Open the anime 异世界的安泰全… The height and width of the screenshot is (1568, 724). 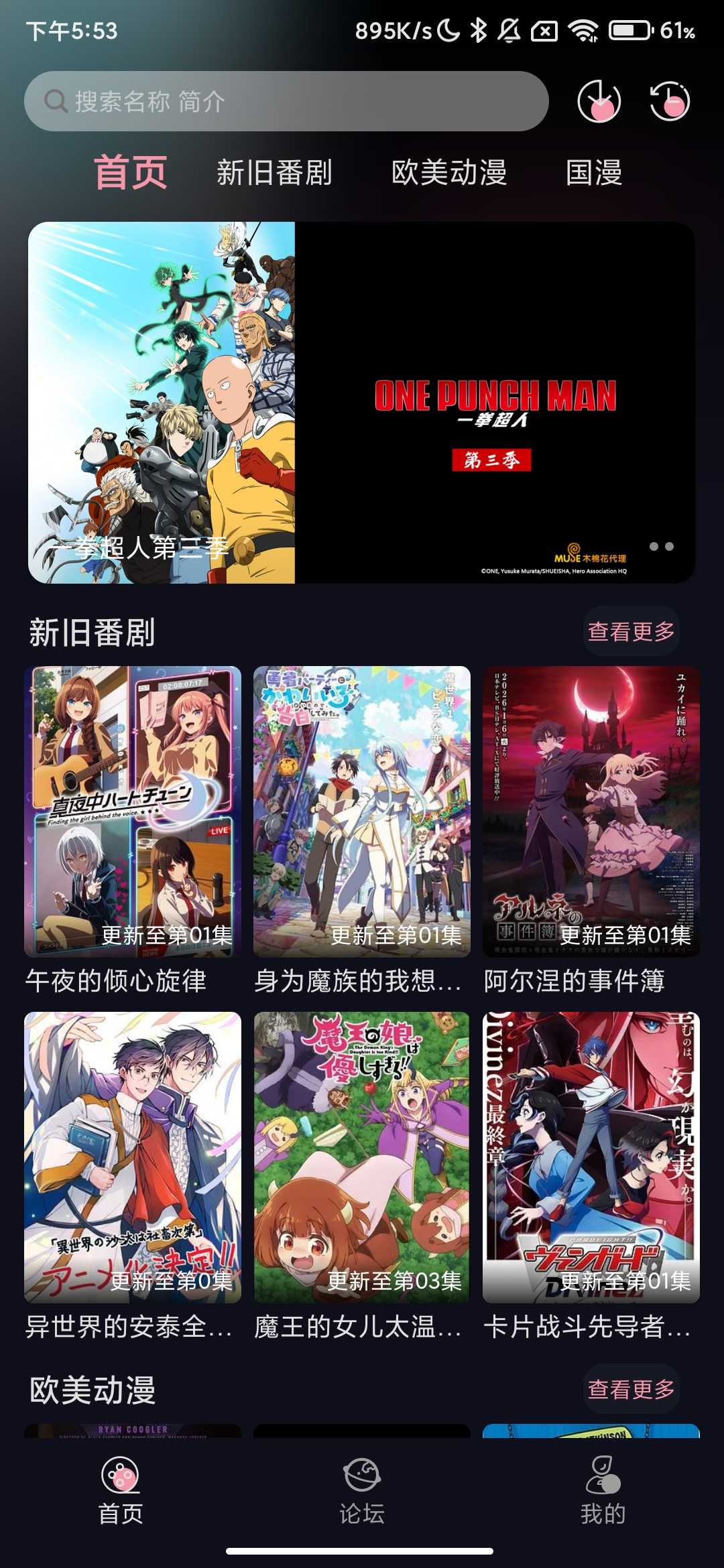pos(133,1157)
